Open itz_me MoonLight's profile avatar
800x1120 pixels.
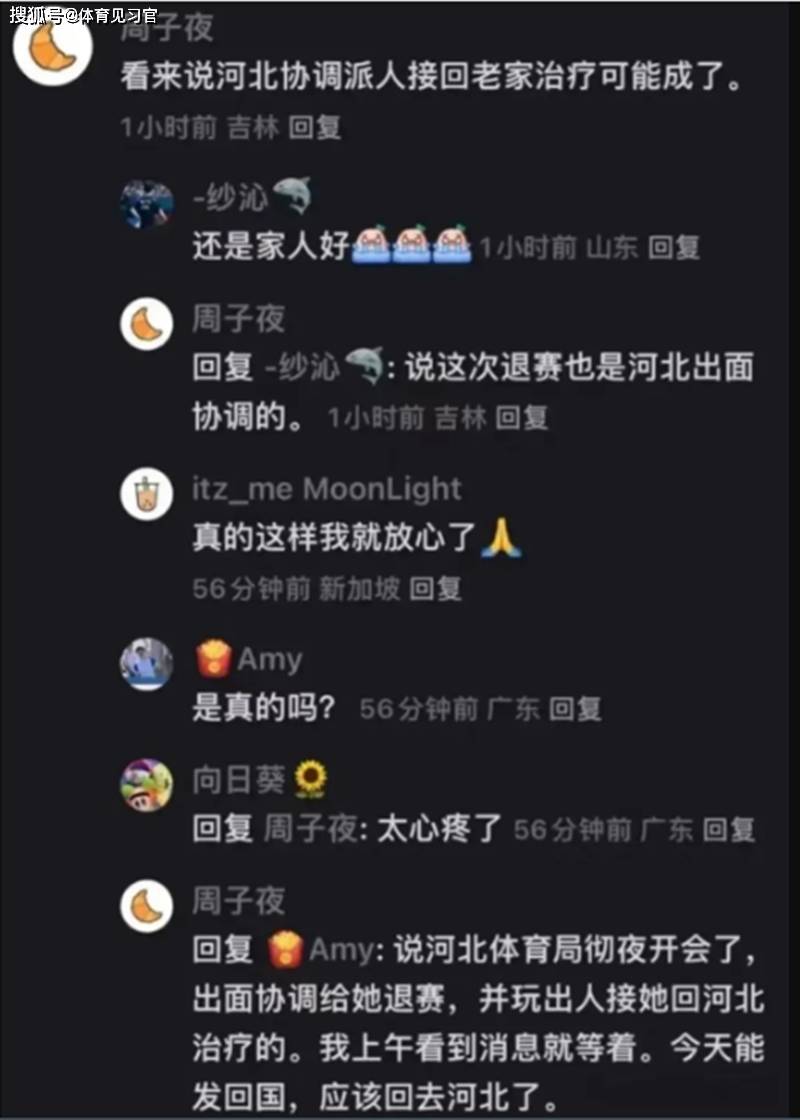point(147,495)
